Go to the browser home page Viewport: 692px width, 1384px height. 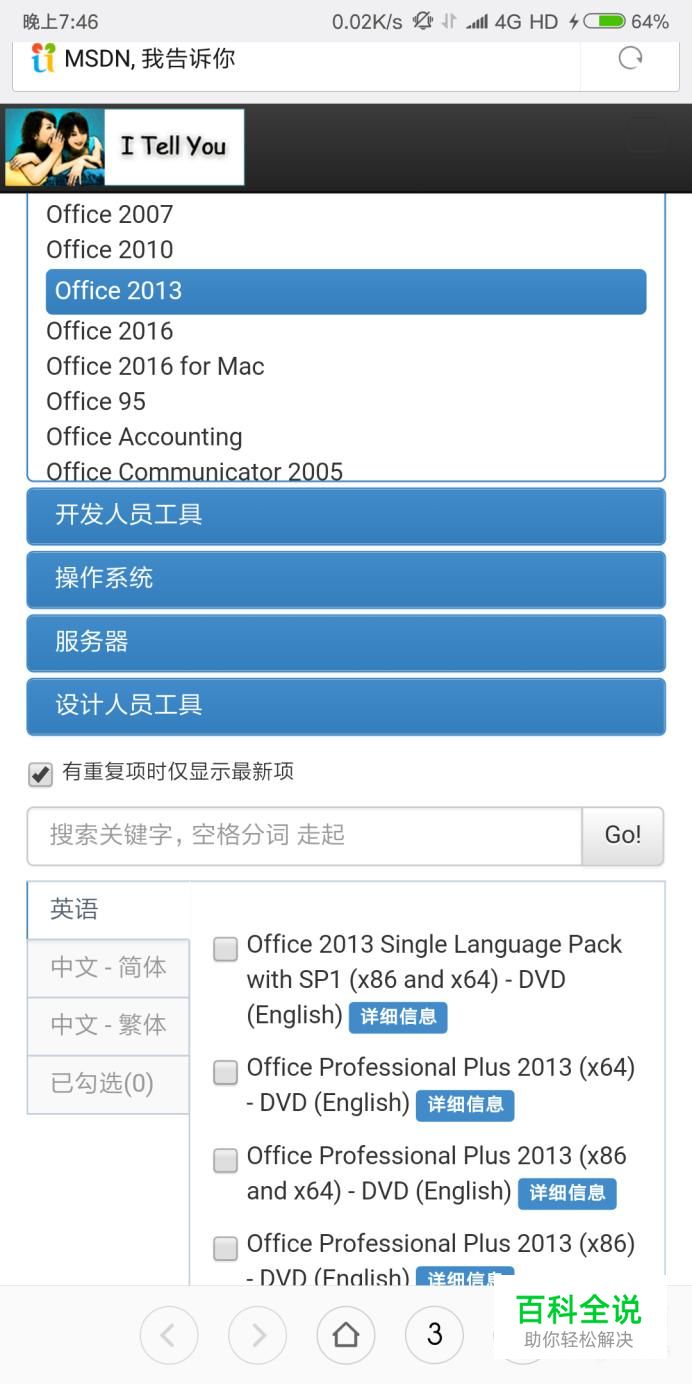tap(346, 1335)
